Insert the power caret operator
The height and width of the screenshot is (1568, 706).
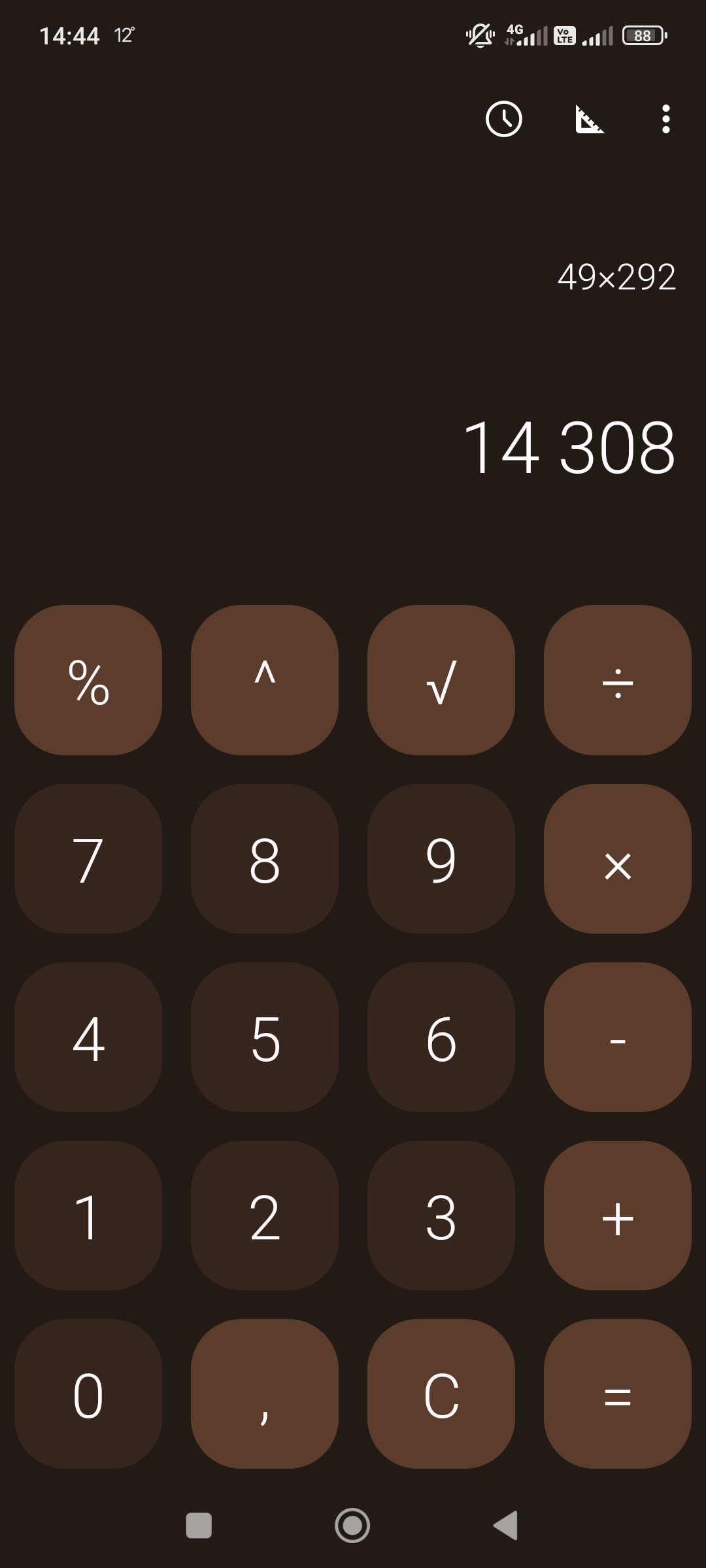[265, 680]
